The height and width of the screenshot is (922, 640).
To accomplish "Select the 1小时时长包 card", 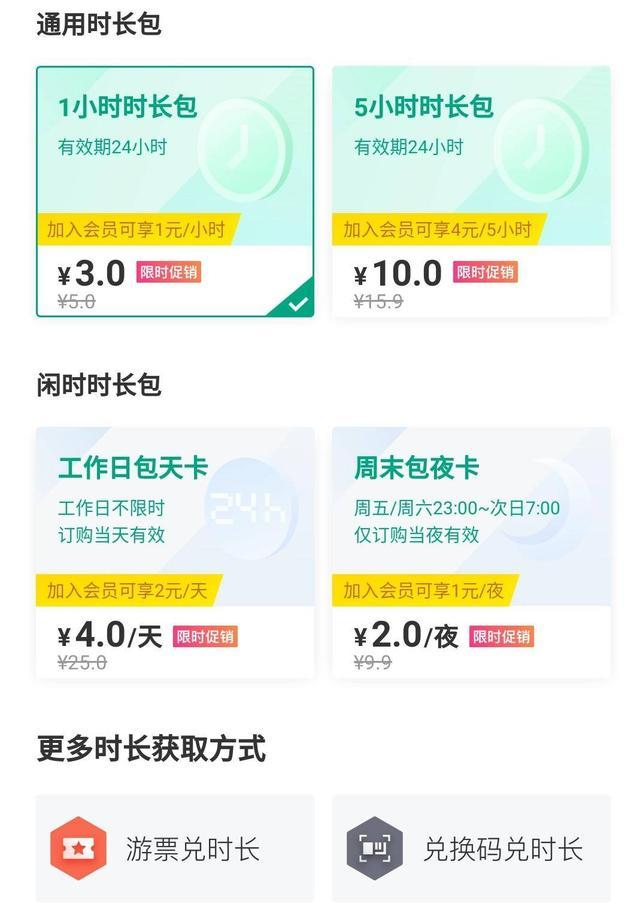I will tap(175, 192).
